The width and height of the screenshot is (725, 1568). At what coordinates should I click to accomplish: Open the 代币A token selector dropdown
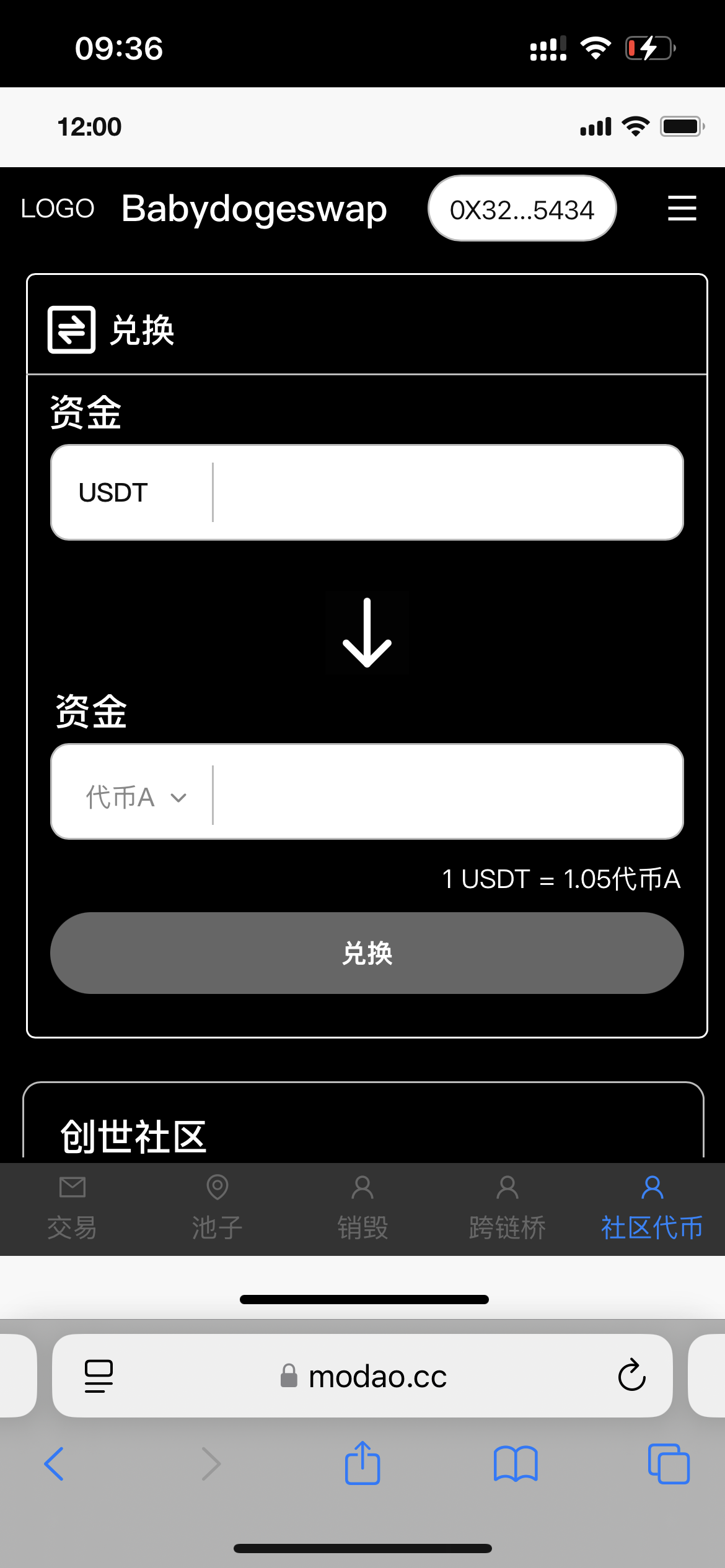[134, 797]
